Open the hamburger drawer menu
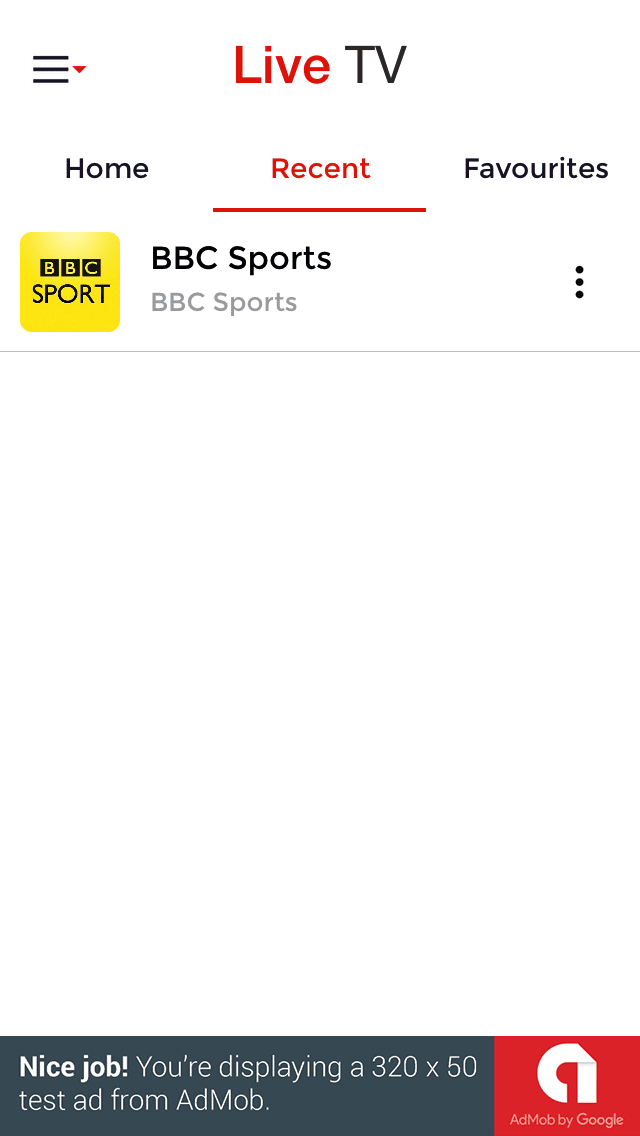Viewport: 640px width, 1136px height. tap(58, 69)
